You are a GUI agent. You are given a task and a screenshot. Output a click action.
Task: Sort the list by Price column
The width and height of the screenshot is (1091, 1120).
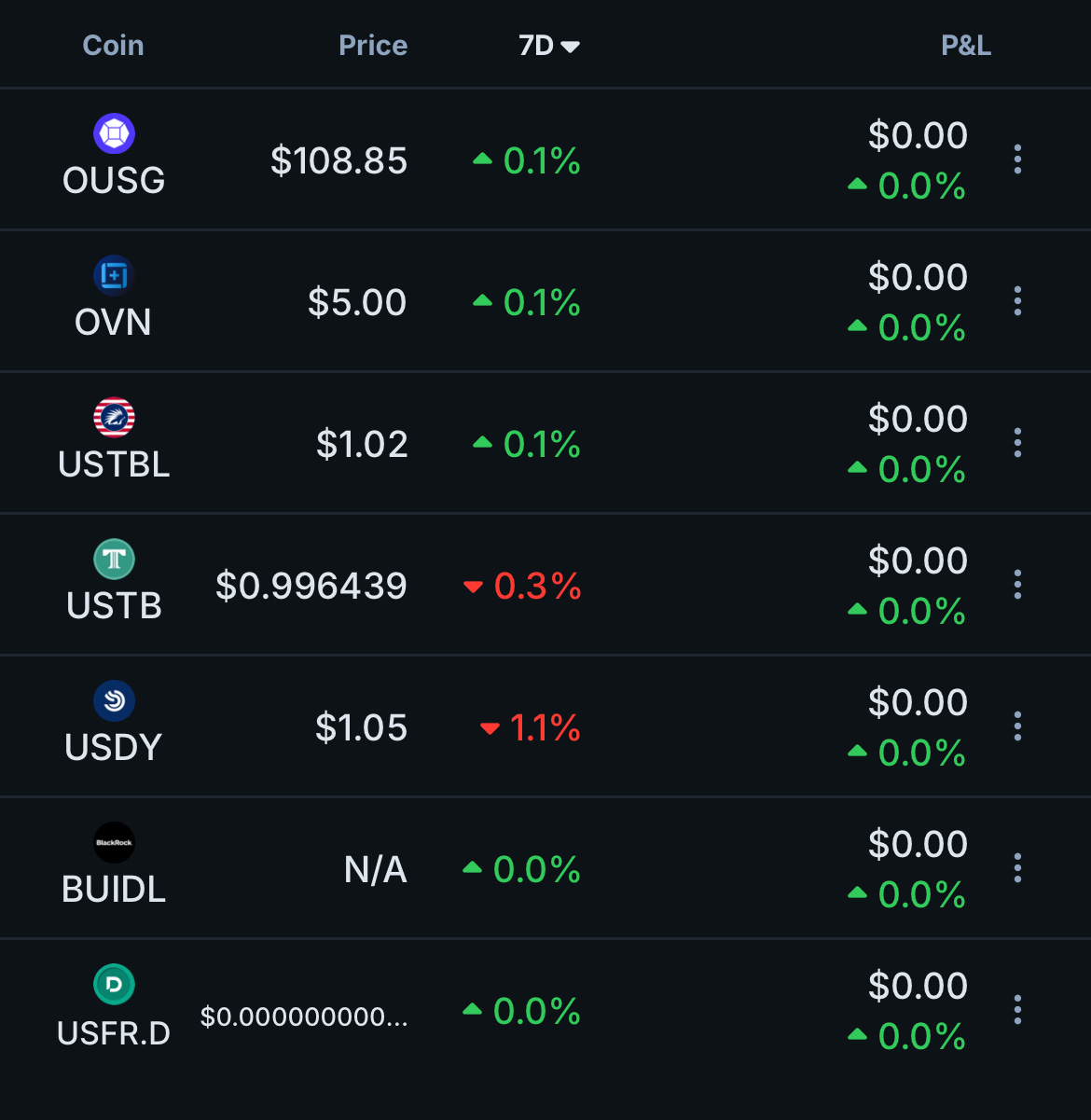click(372, 45)
